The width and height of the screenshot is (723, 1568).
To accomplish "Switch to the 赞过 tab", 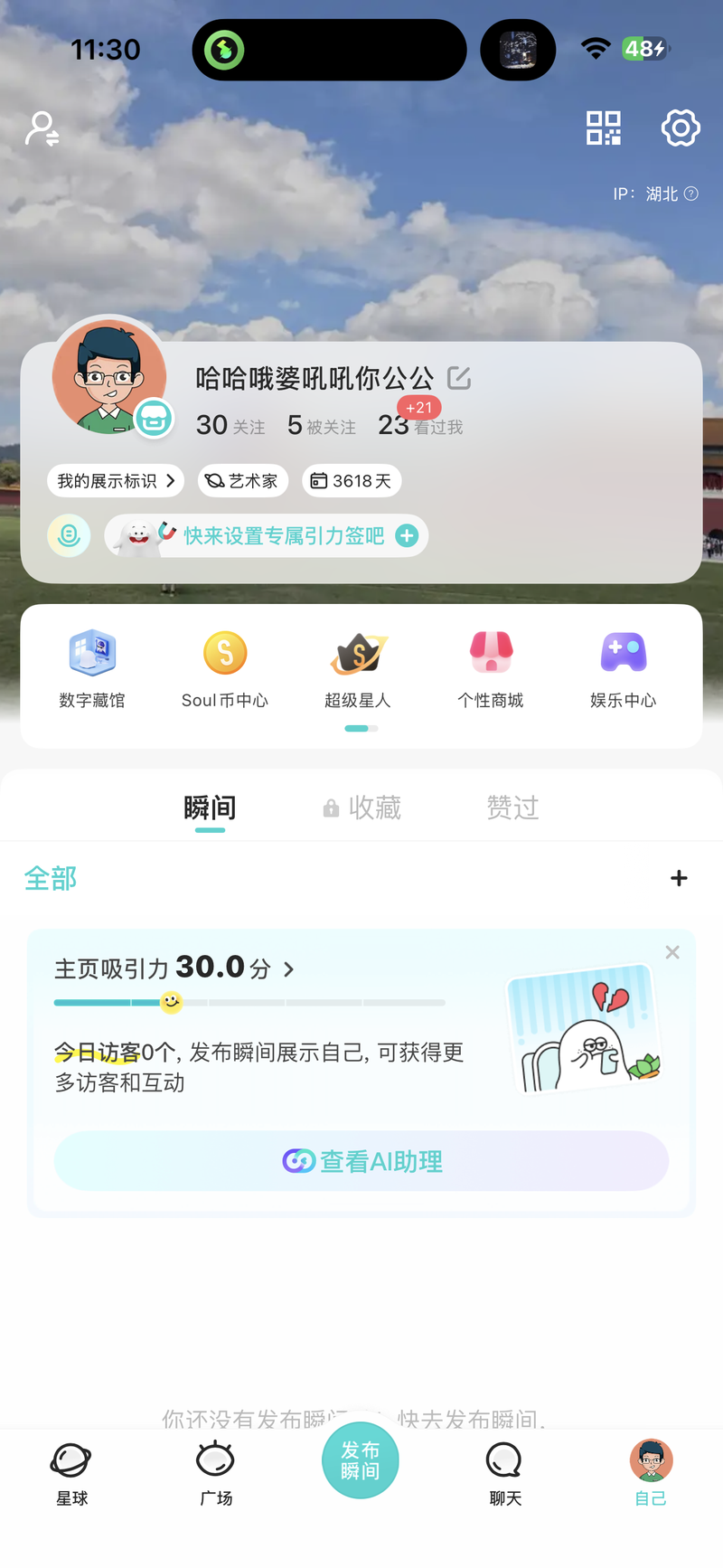I will coord(512,808).
